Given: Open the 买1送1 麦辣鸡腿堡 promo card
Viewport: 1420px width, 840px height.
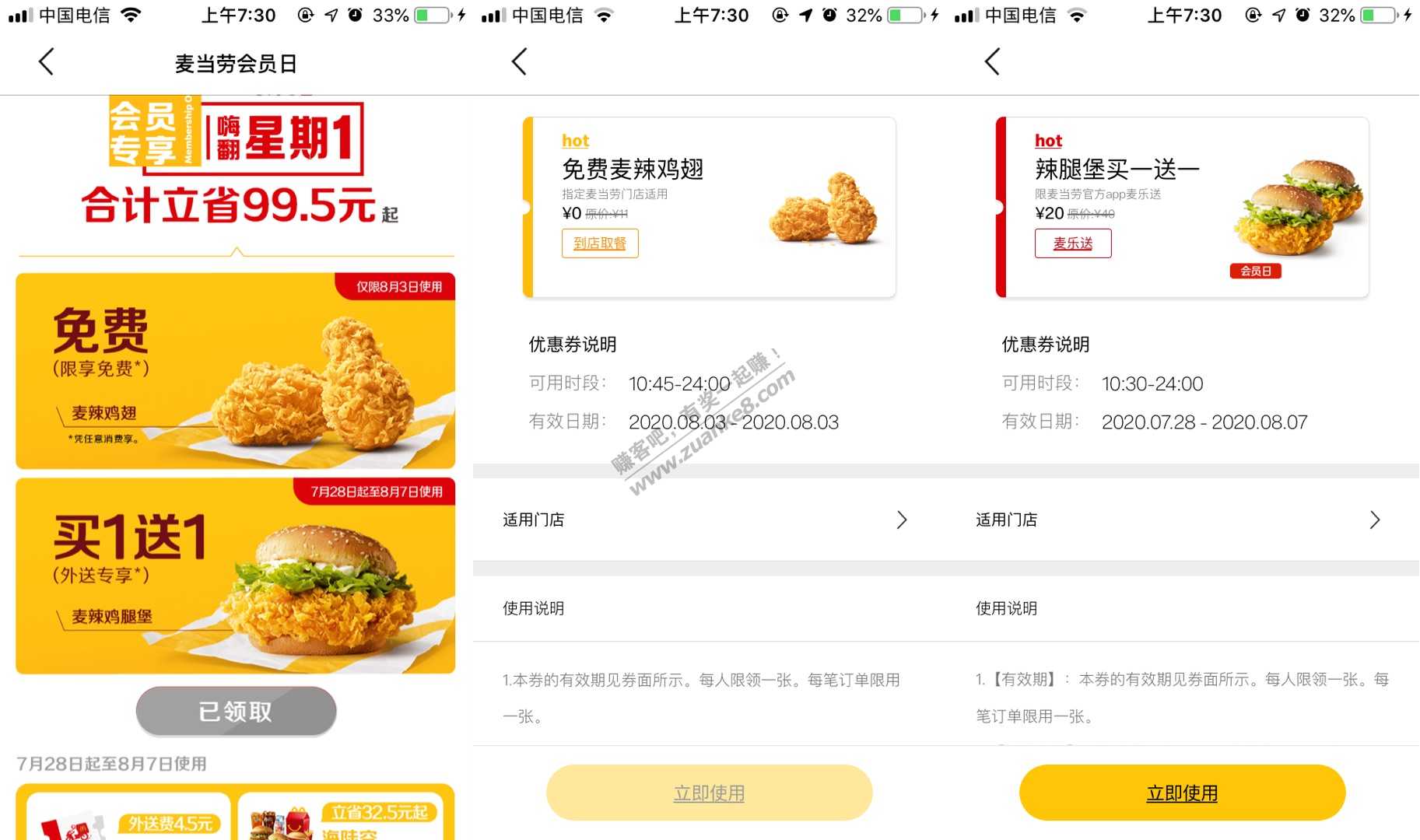Looking at the screenshot, I should pyautogui.click(x=235, y=576).
